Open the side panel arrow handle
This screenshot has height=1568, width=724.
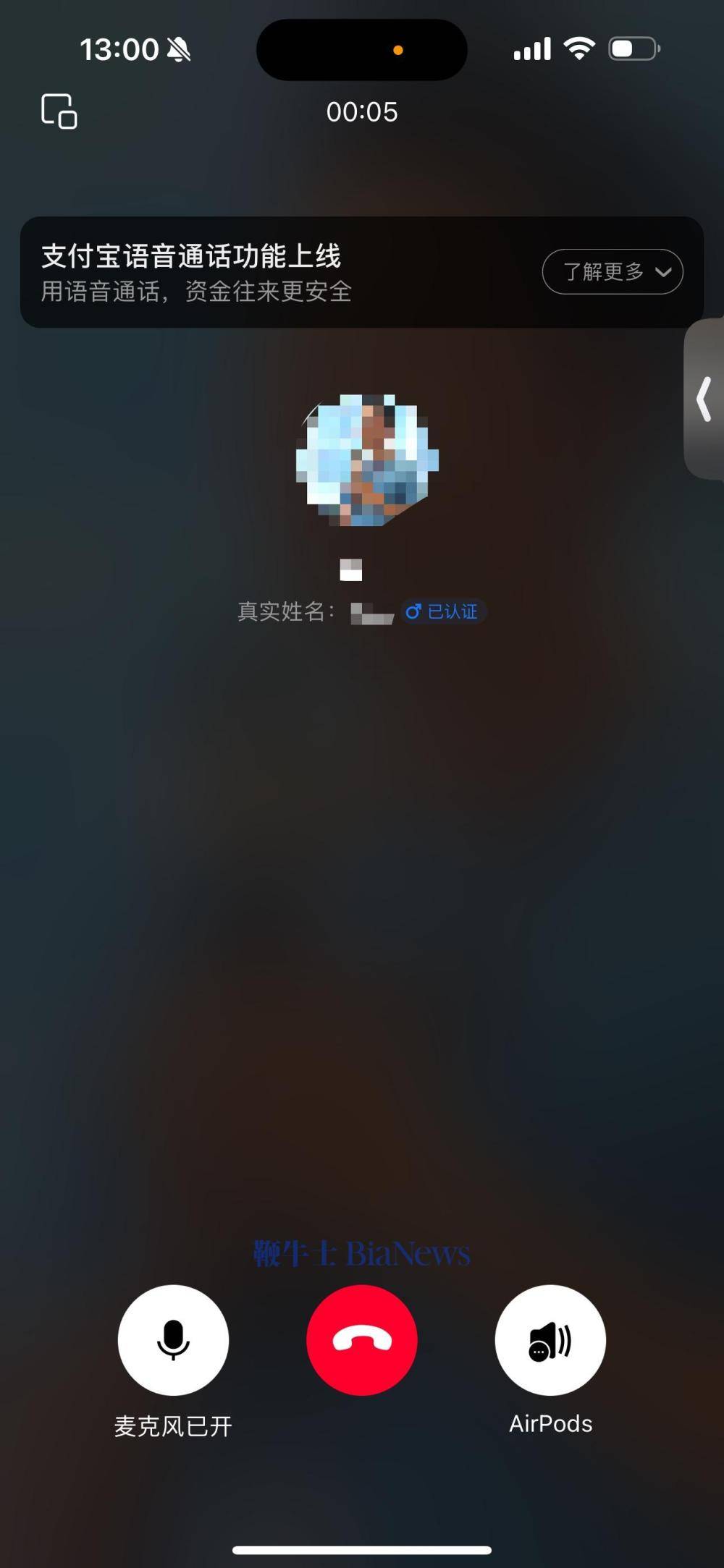(x=704, y=399)
